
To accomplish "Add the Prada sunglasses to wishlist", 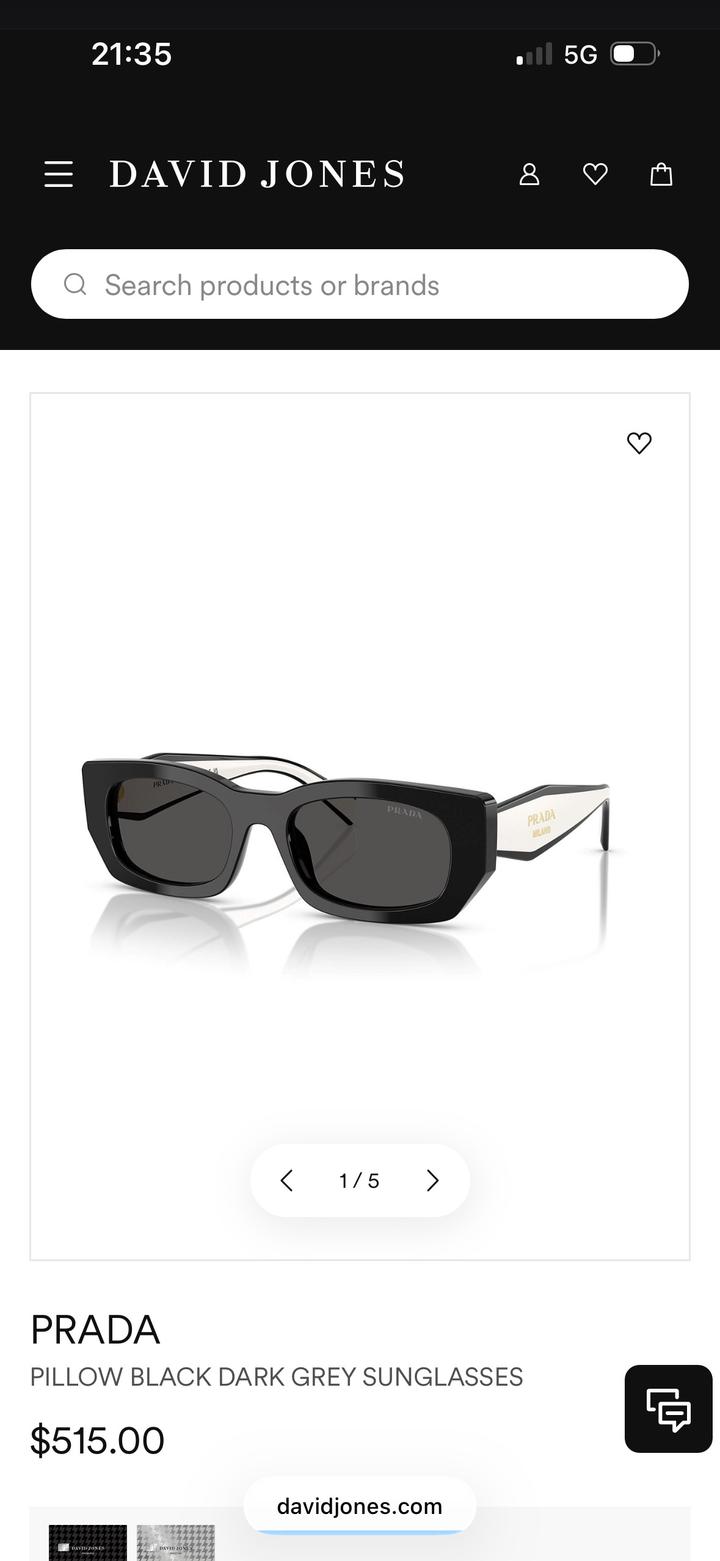I will (x=639, y=443).
